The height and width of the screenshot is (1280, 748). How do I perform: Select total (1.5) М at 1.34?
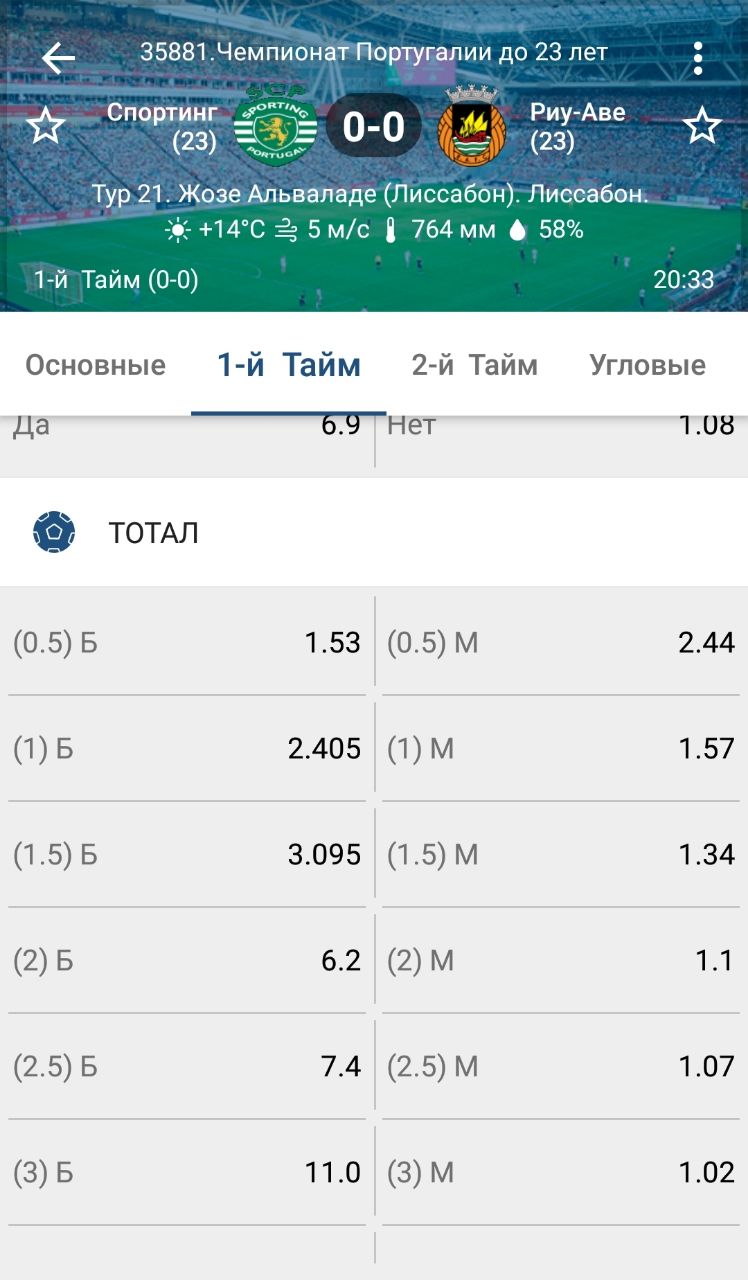(561, 854)
